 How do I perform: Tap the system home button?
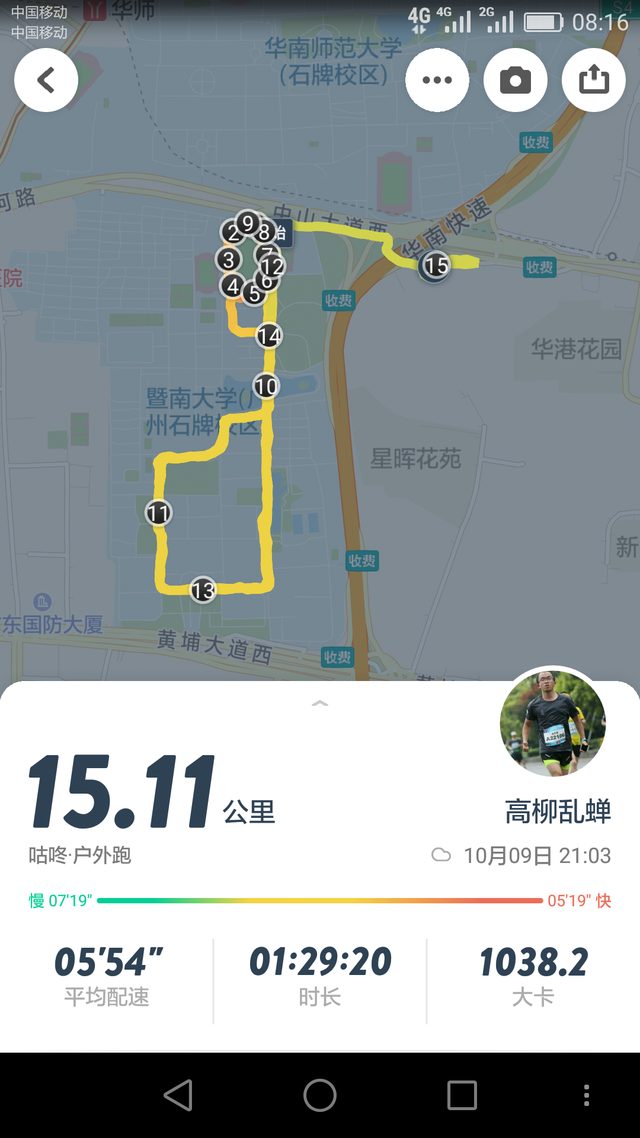pos(320,1095)
